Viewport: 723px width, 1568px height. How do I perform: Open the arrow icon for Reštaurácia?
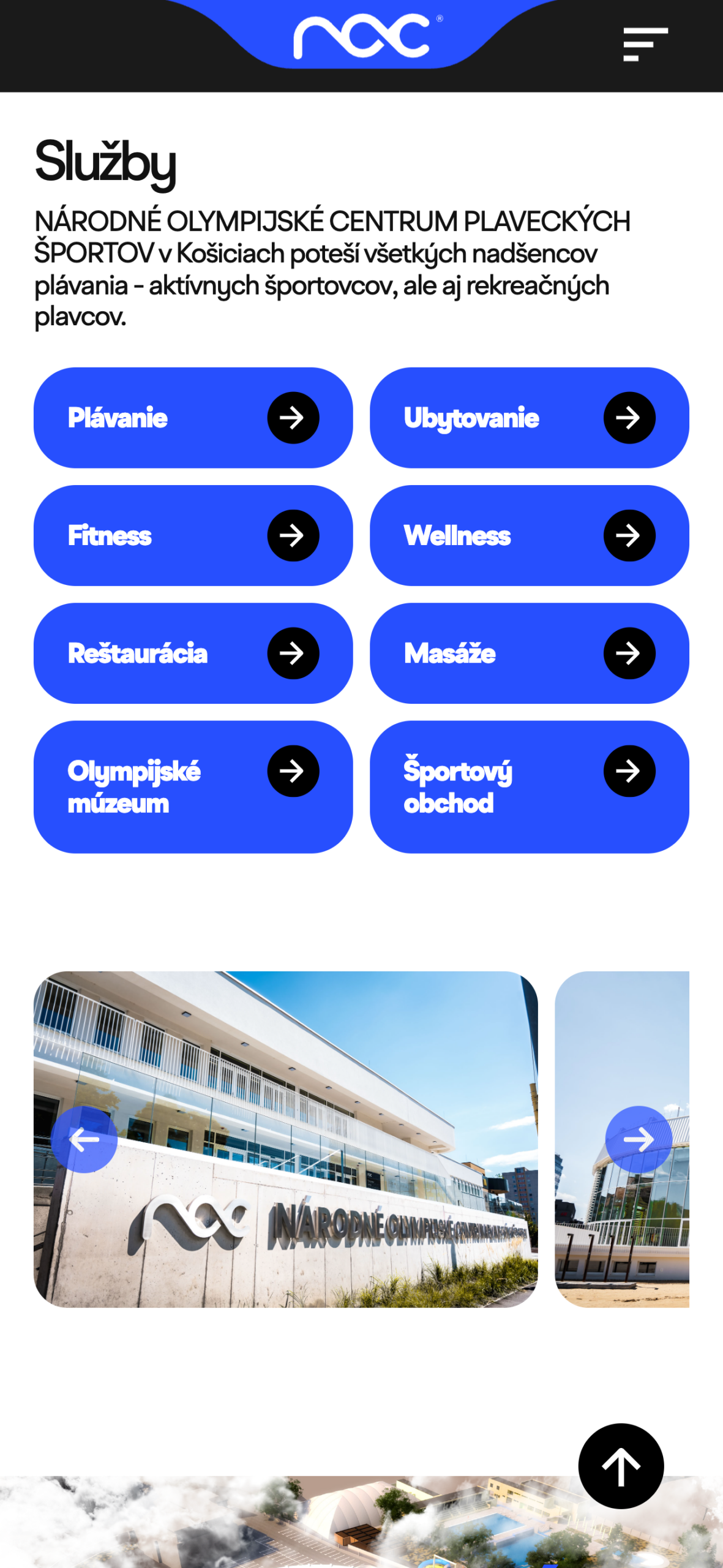coord(294,653)
